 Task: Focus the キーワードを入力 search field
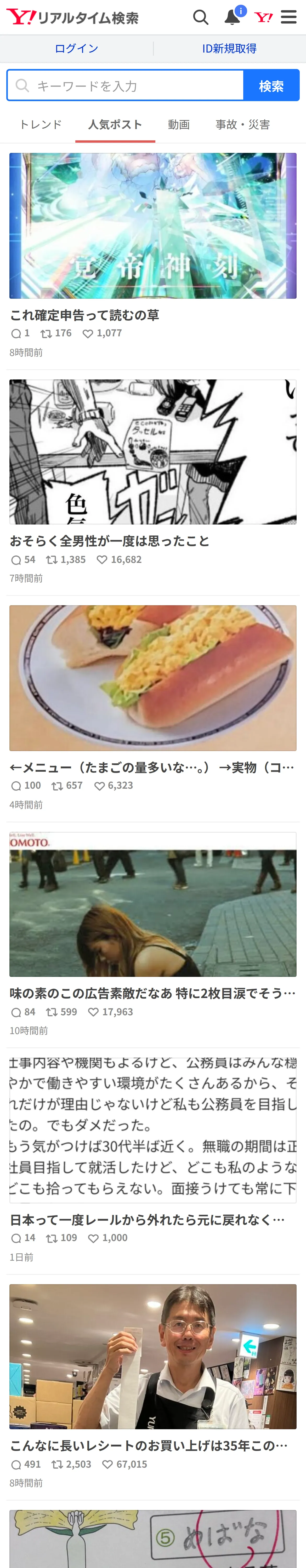125,85
